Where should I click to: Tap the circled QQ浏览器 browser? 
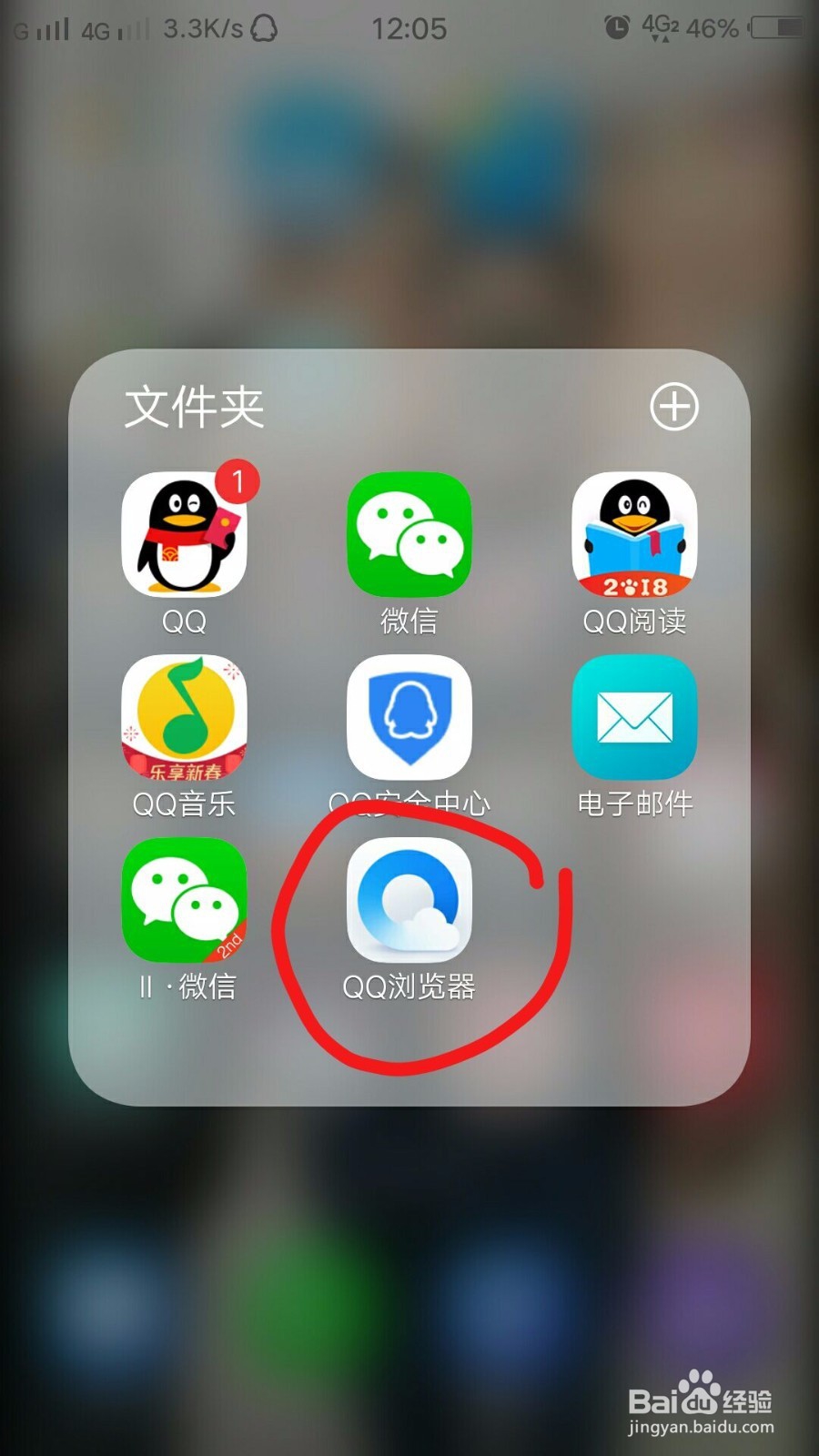[x=409, y=901]
